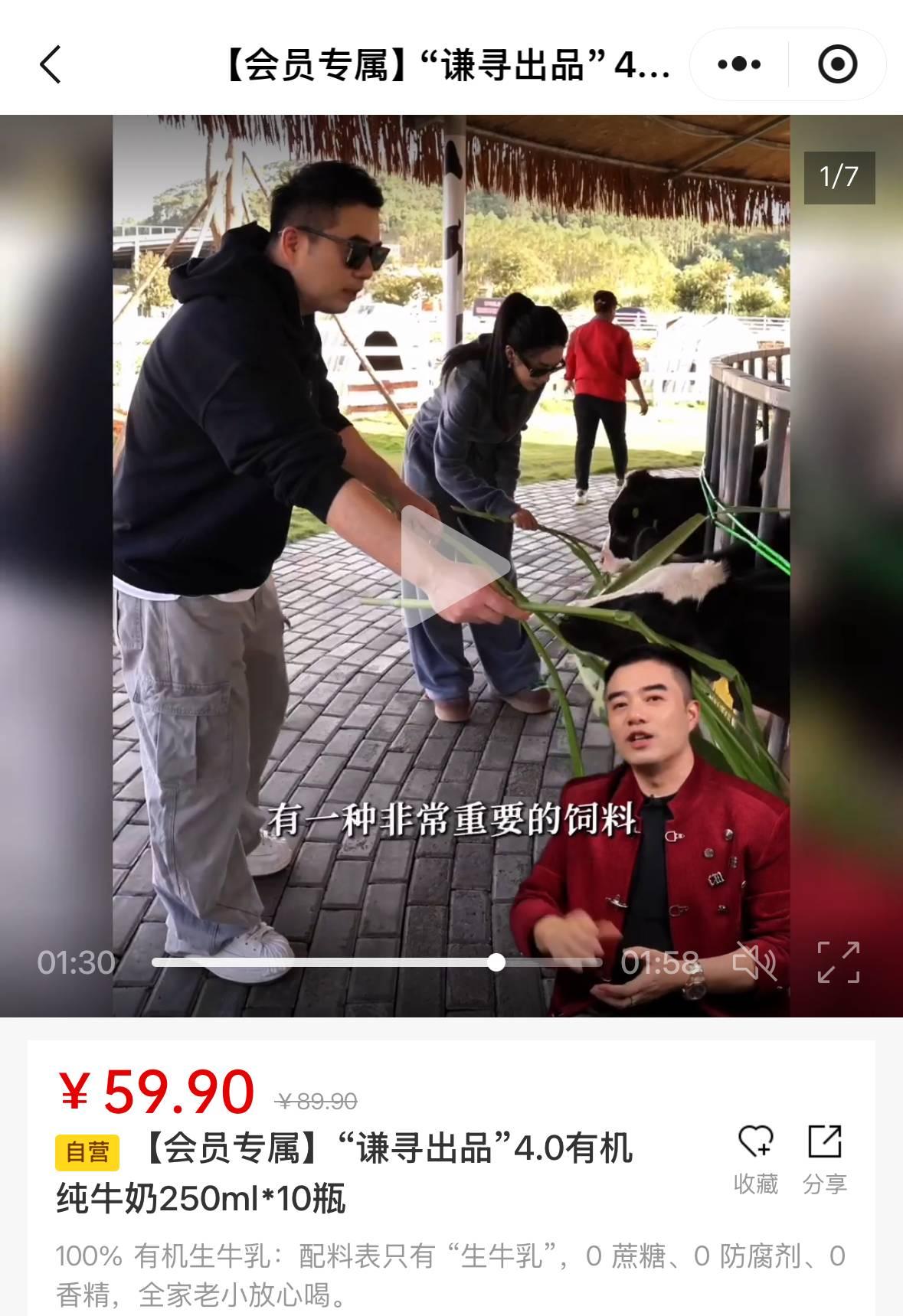Unmute the video sound
This screenshot has height=1316, width=903.
click(754, 962)
